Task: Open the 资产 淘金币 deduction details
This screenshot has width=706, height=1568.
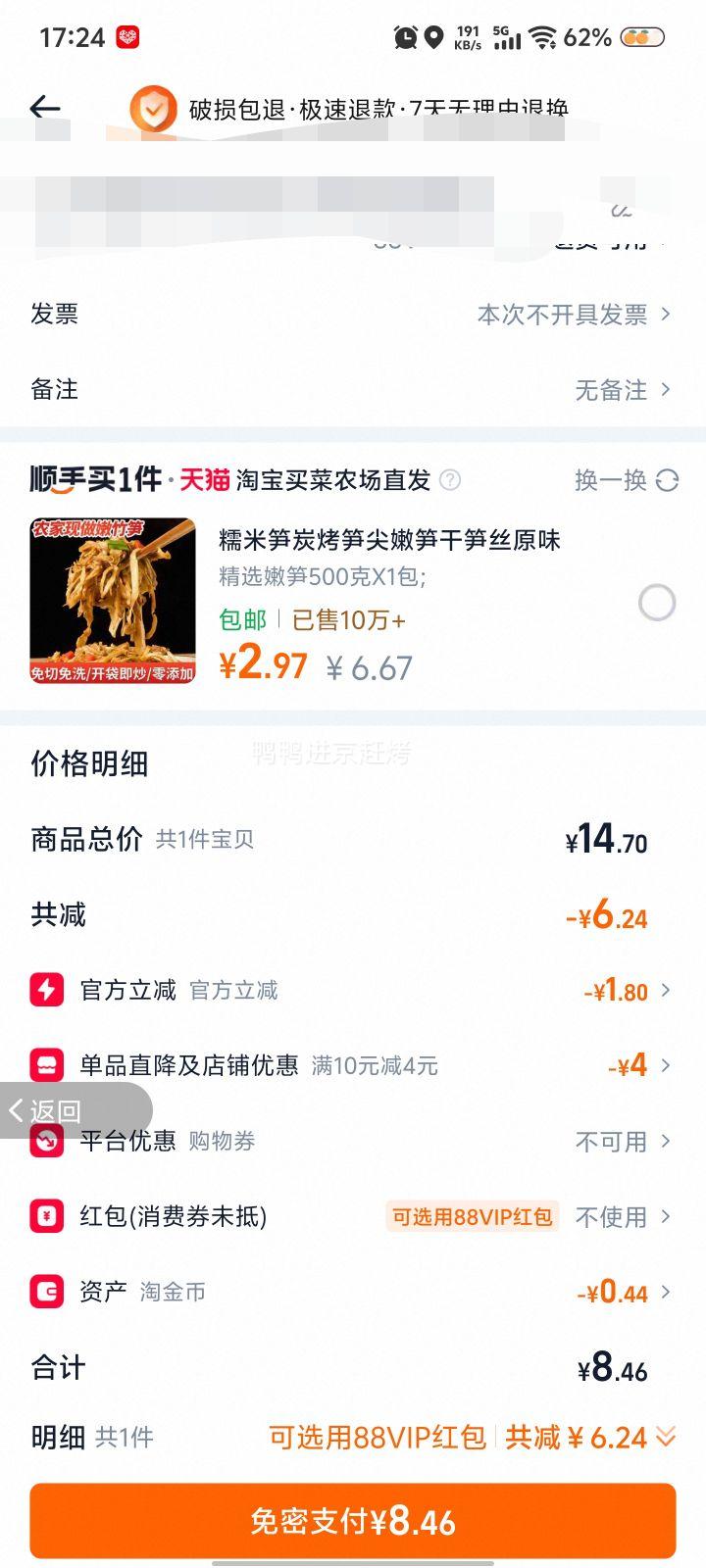Action: 616,1292
